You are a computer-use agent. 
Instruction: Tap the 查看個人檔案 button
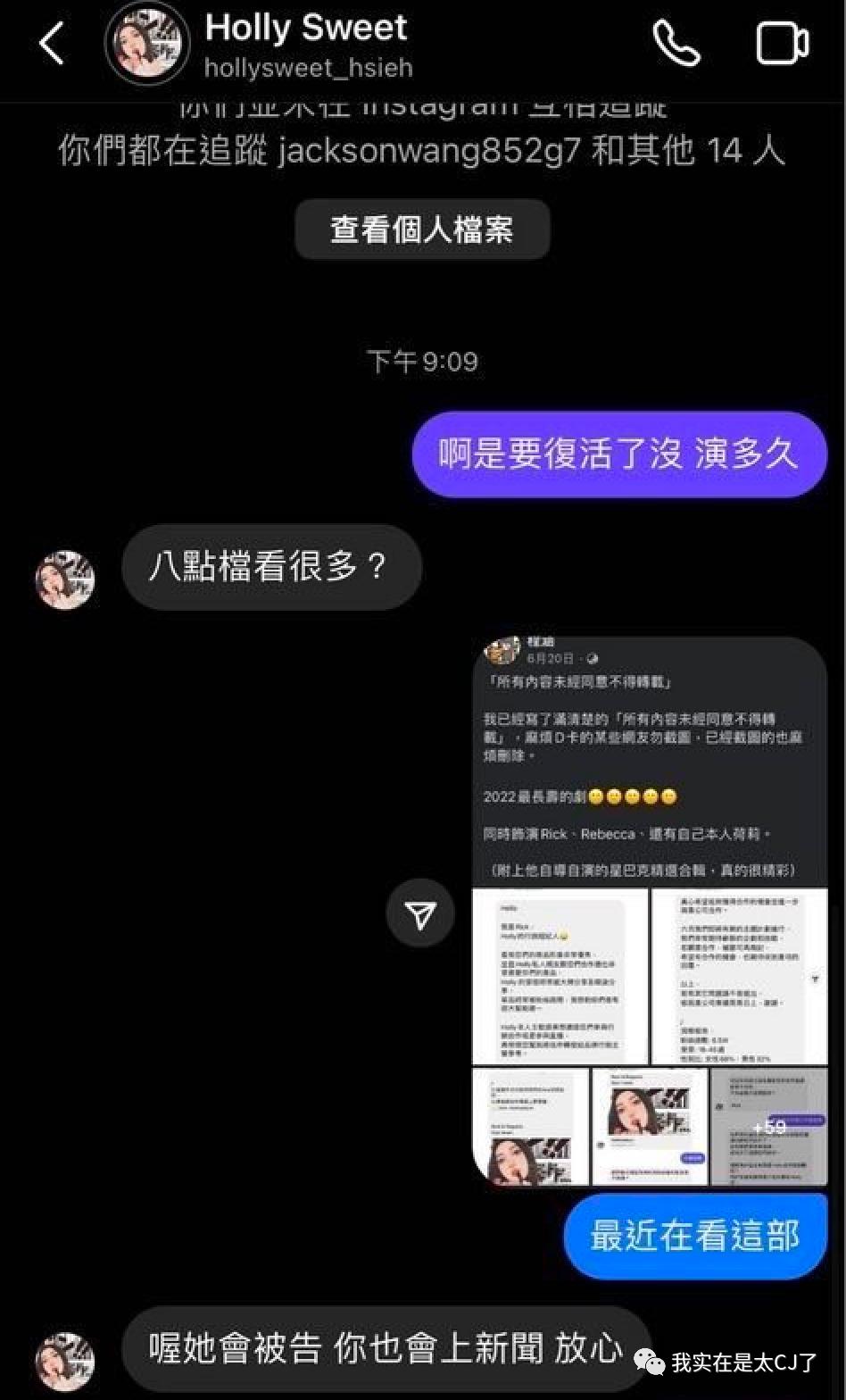click(422, 229)
